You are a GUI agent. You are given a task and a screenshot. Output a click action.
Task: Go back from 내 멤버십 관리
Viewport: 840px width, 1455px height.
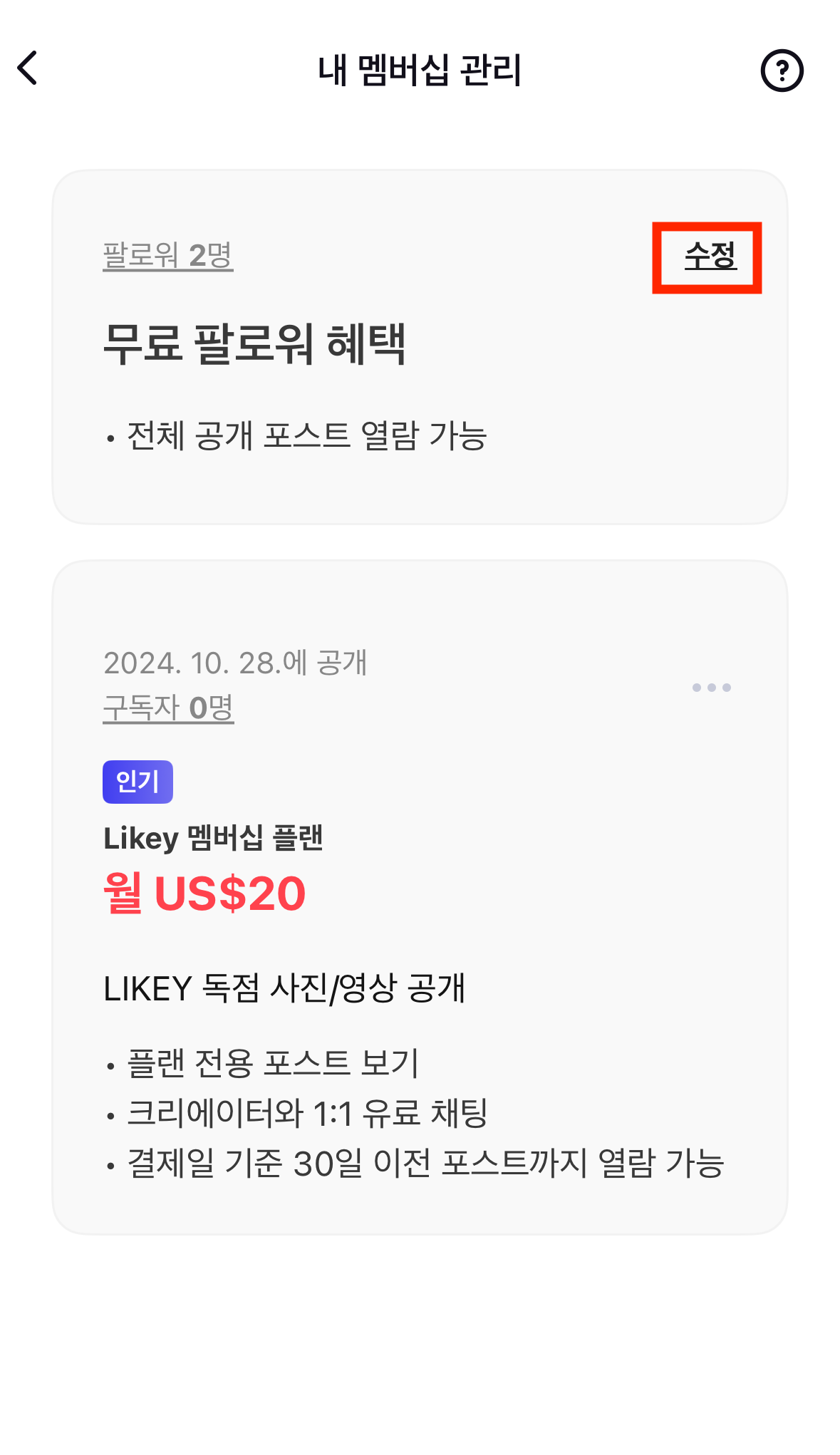(28, 69)
